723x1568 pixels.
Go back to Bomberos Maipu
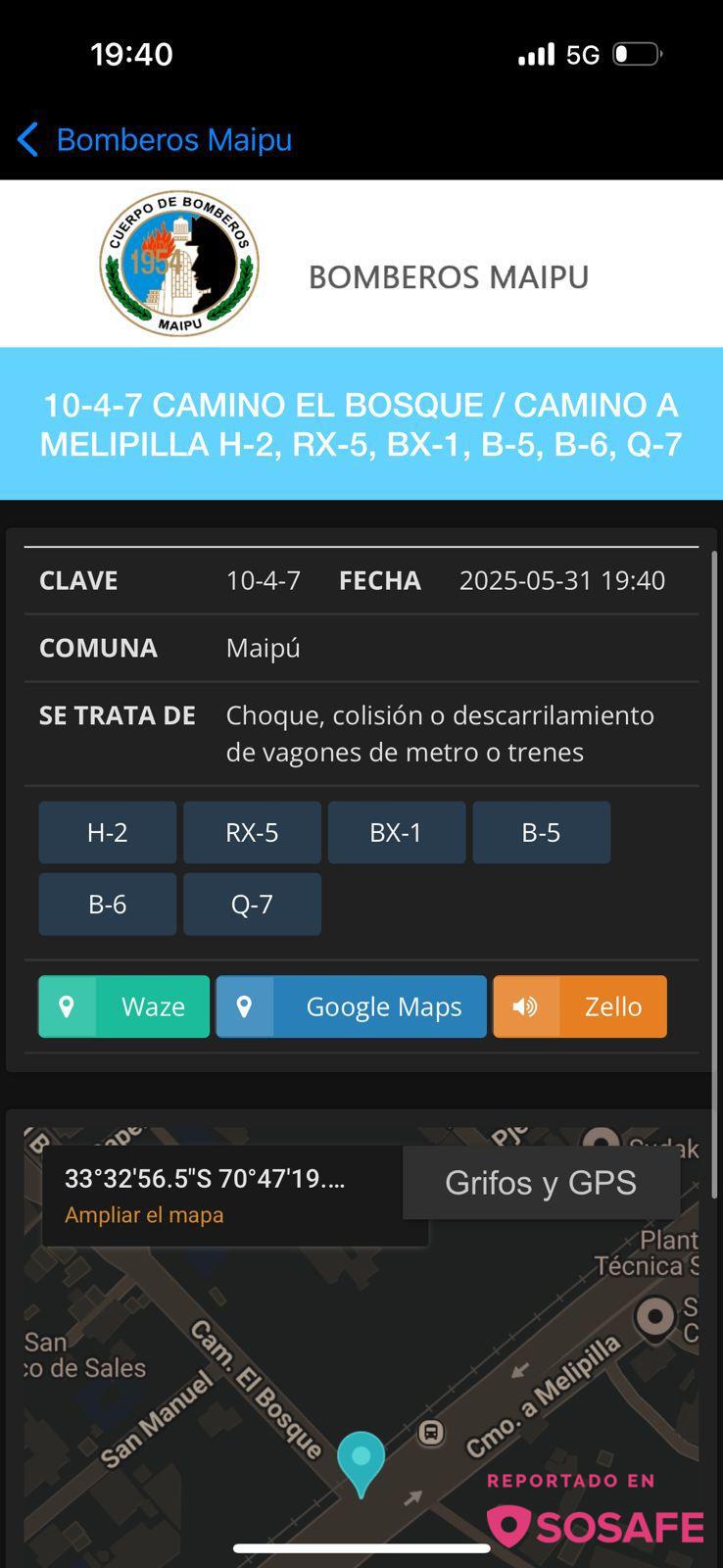(x=155, y=140)
